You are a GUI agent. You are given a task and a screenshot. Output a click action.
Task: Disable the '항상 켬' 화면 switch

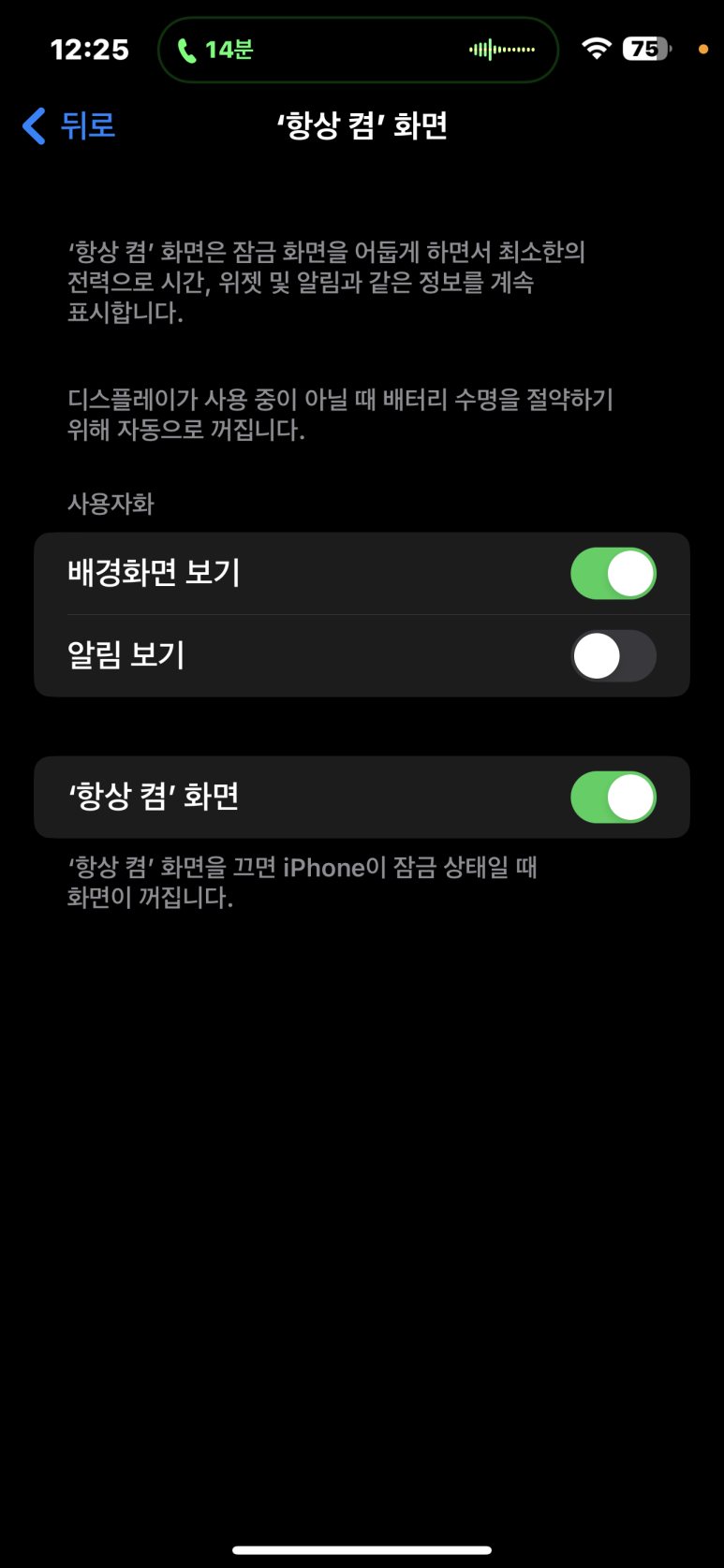(613, 798)
